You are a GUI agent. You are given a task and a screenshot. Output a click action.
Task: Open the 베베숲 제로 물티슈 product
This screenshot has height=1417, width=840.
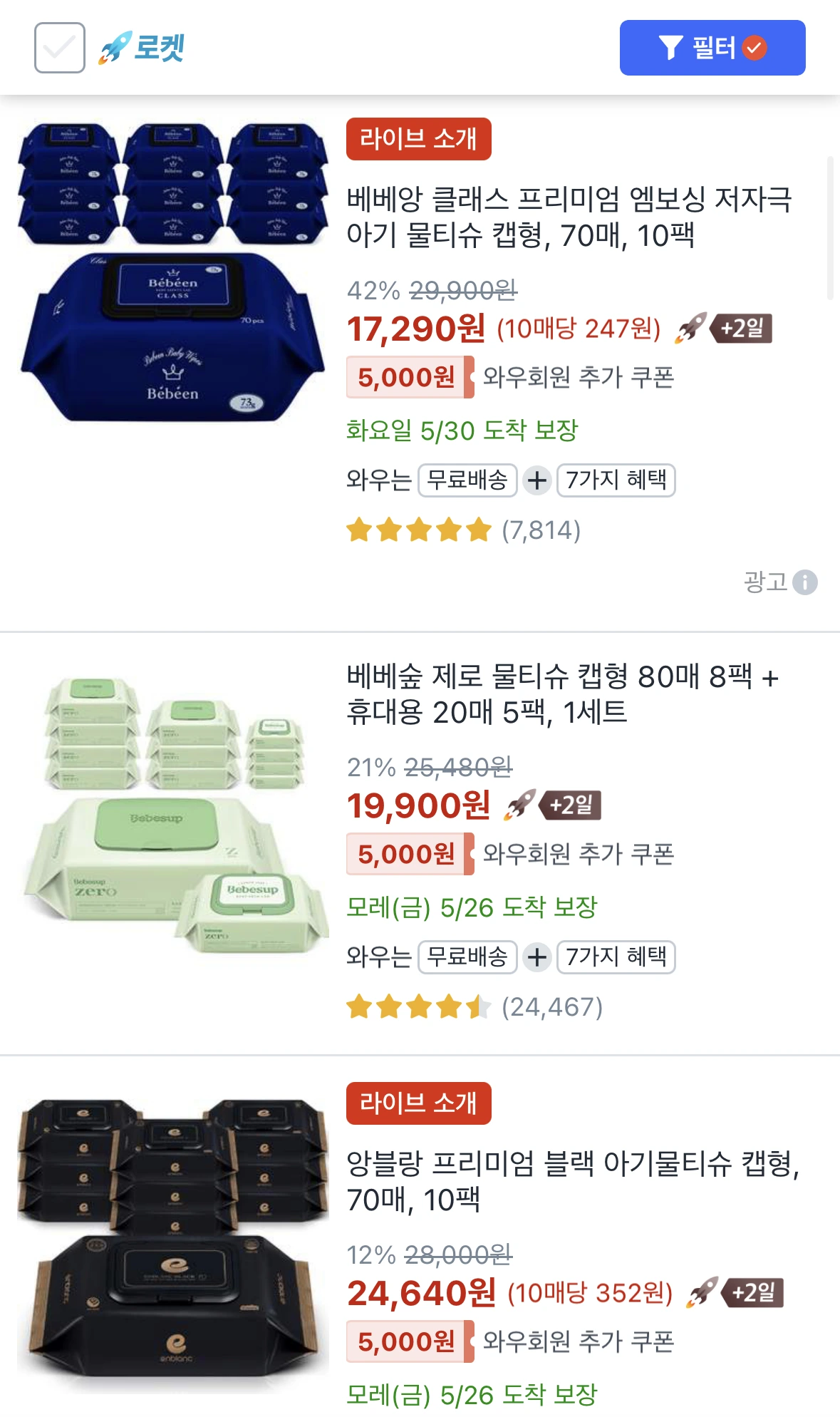[x=563, y=694]
